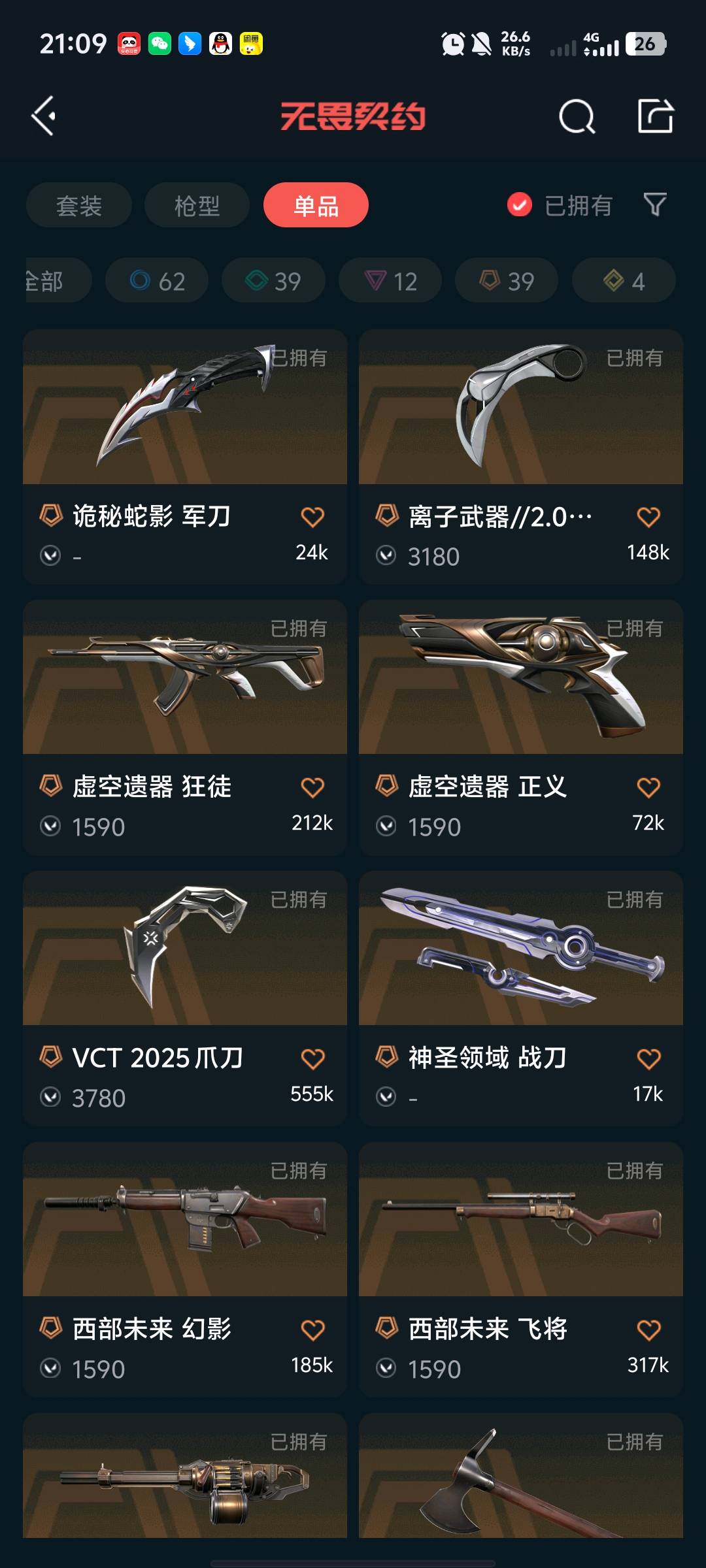The width and height of the screenshot is (706, 1568).
Task: Switch to the 枪型 tab
Action: point(197,206)
